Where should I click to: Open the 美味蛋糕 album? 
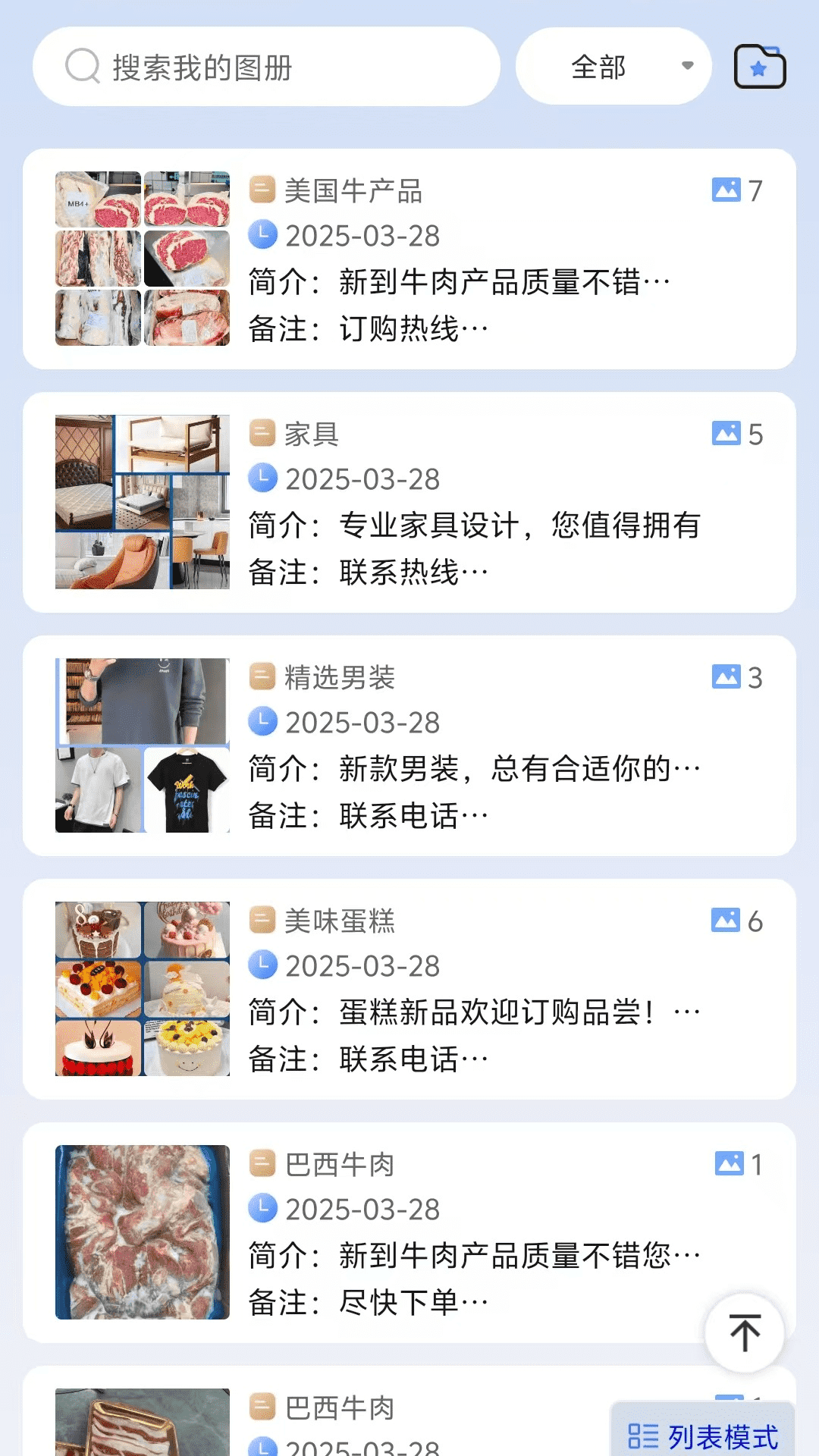pos(409,986)
